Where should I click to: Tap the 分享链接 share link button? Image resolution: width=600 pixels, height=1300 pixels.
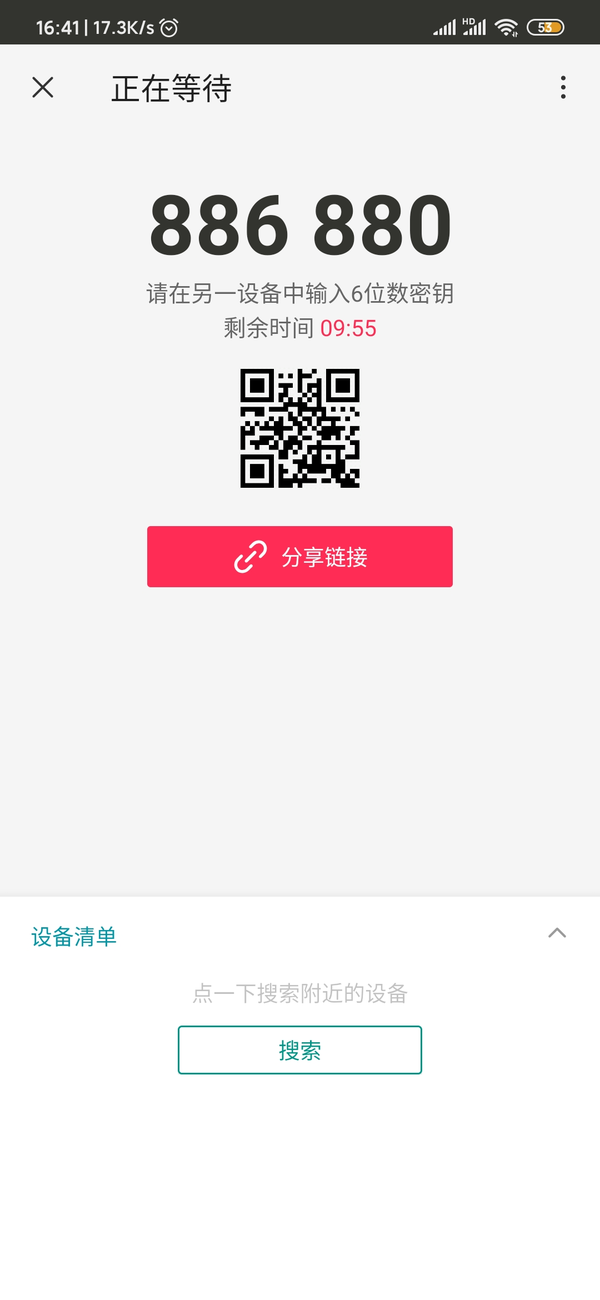coord(300,557)
